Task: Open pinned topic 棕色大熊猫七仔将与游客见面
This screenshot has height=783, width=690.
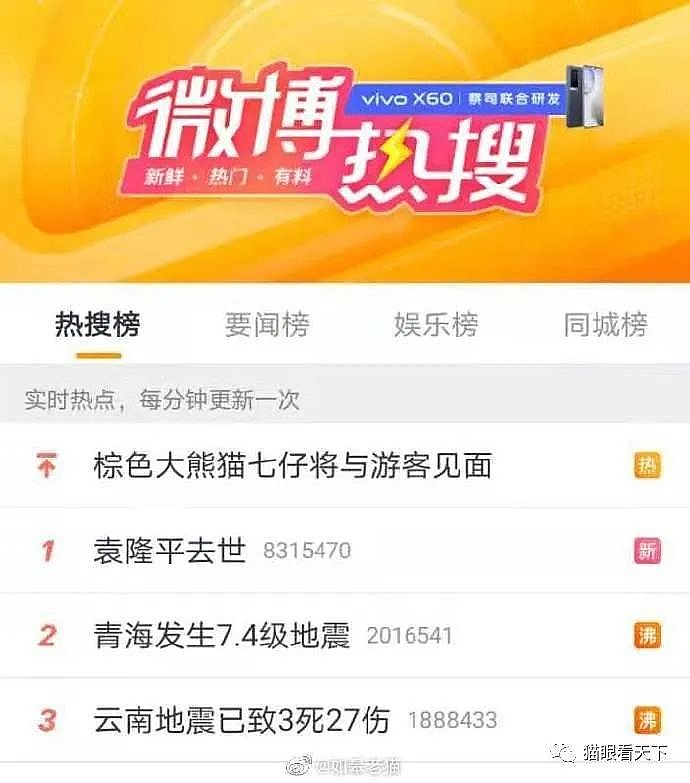Action: (292, 465)
